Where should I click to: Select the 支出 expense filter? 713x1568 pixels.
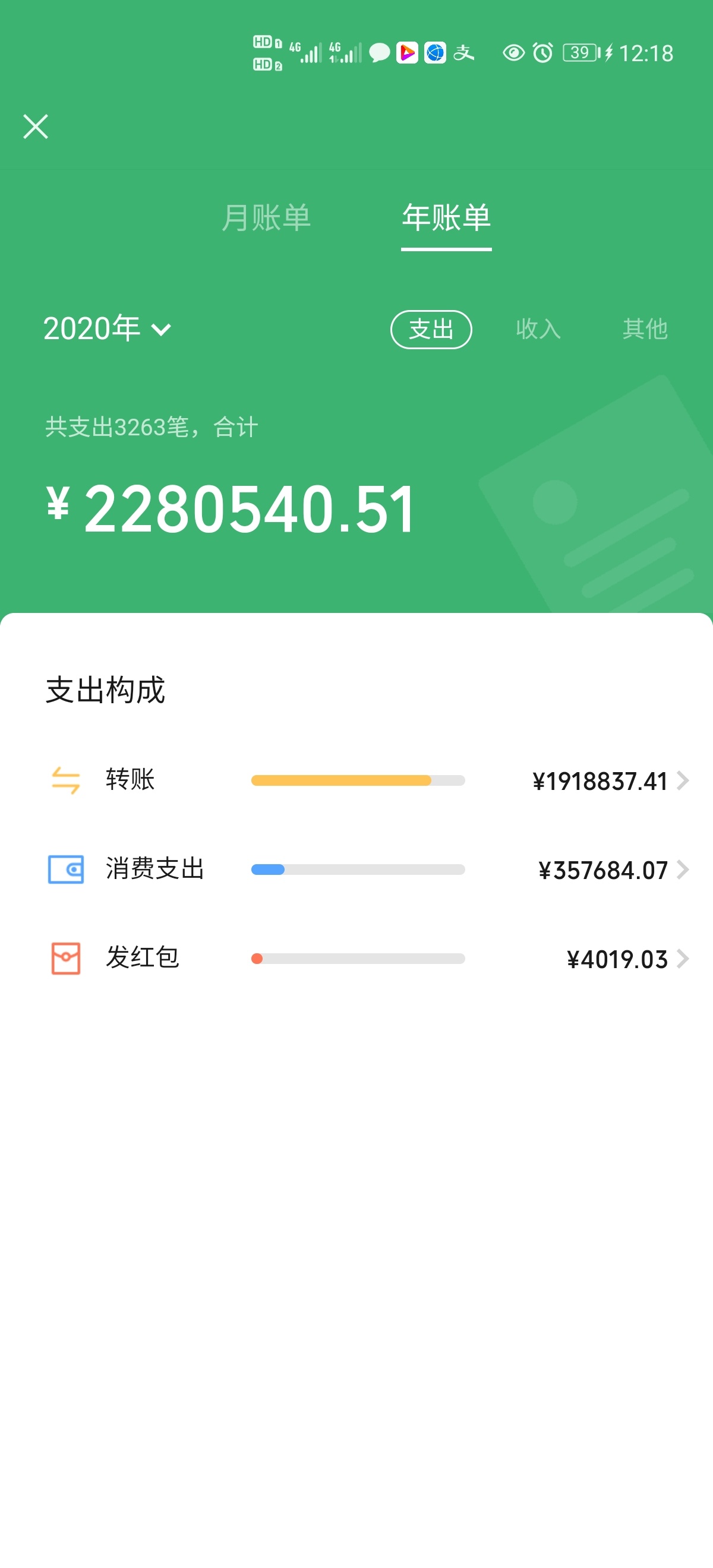pos(431,329)
